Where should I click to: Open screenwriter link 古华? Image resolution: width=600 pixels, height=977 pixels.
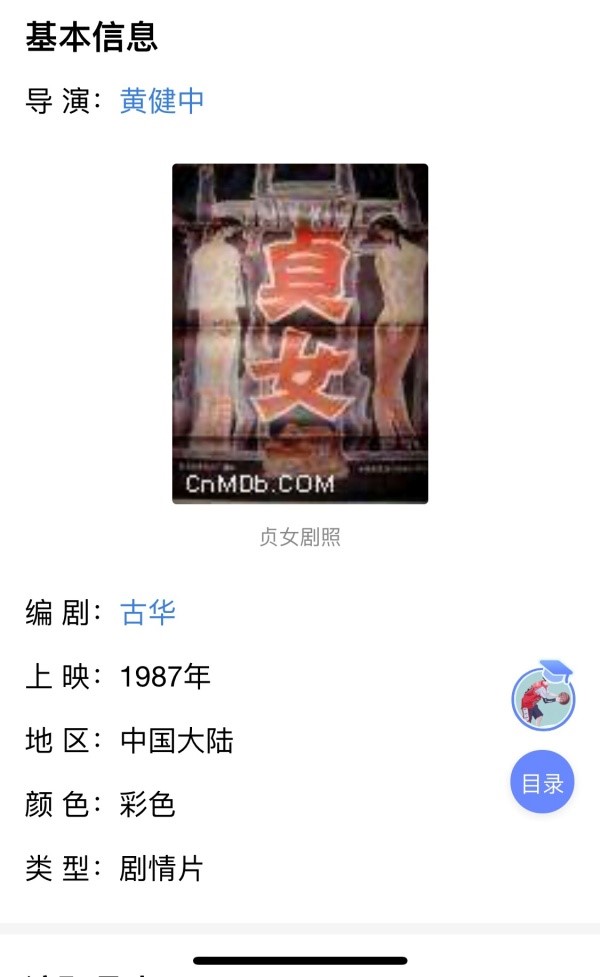click(x=148, y=612)
